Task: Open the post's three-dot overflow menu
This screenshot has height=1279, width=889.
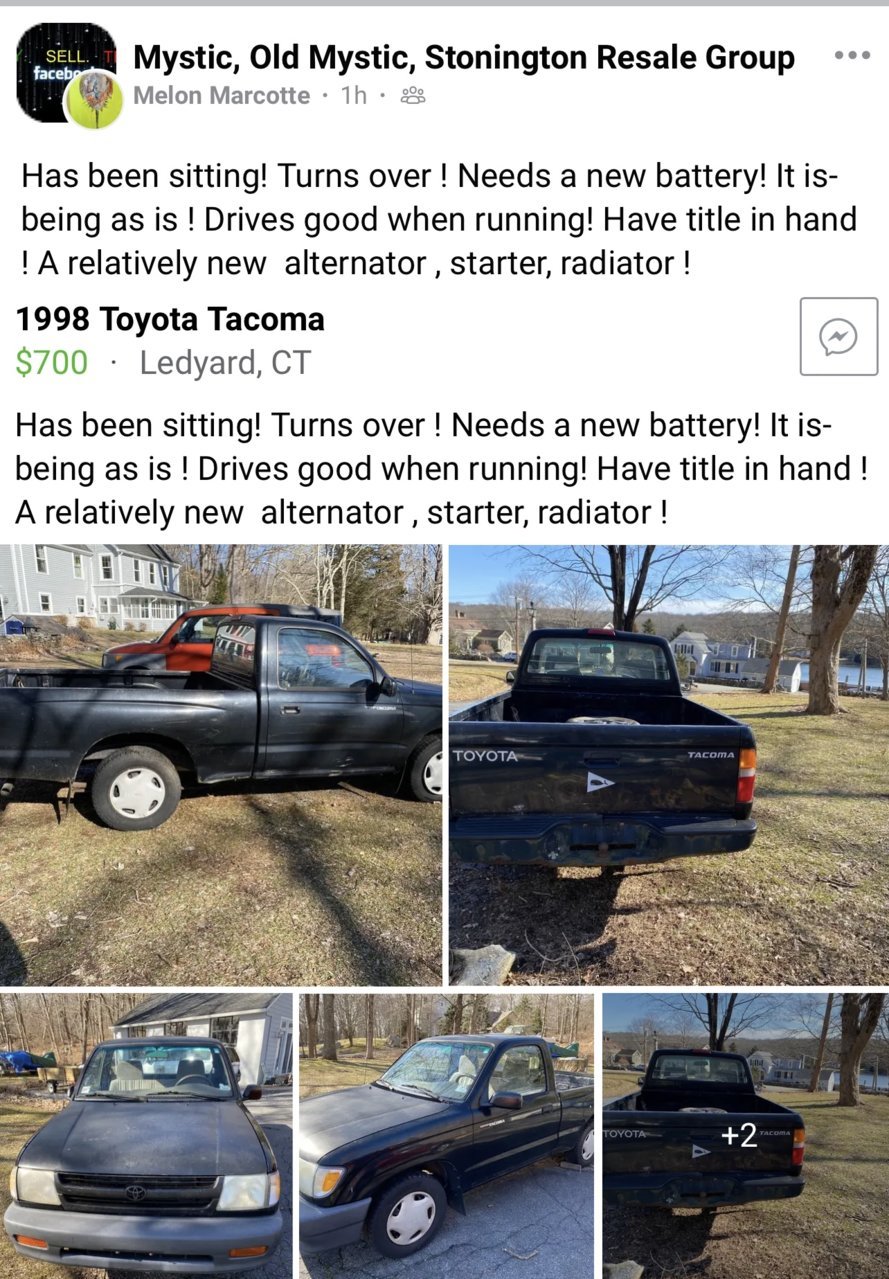Action: point(851,56)
